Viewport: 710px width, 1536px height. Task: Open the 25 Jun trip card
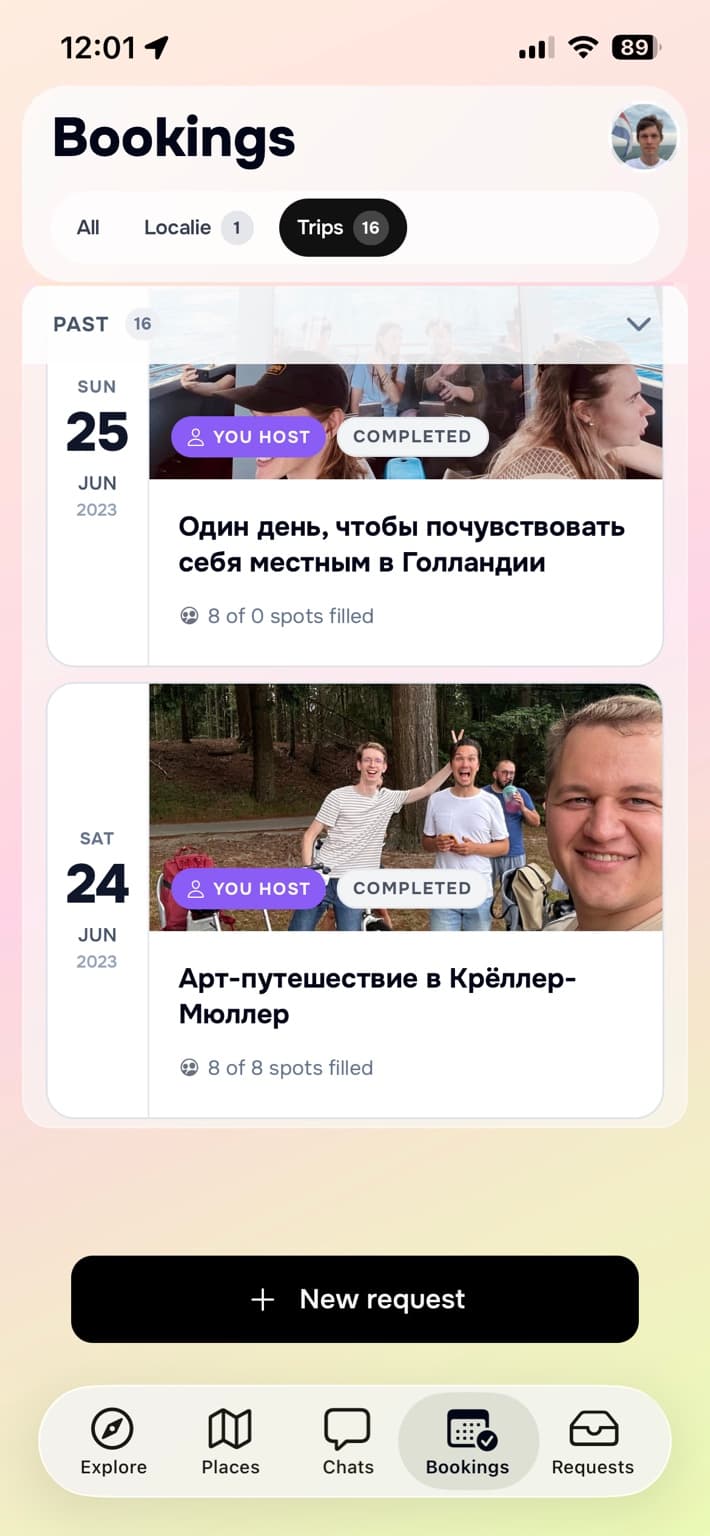[355, 476]
